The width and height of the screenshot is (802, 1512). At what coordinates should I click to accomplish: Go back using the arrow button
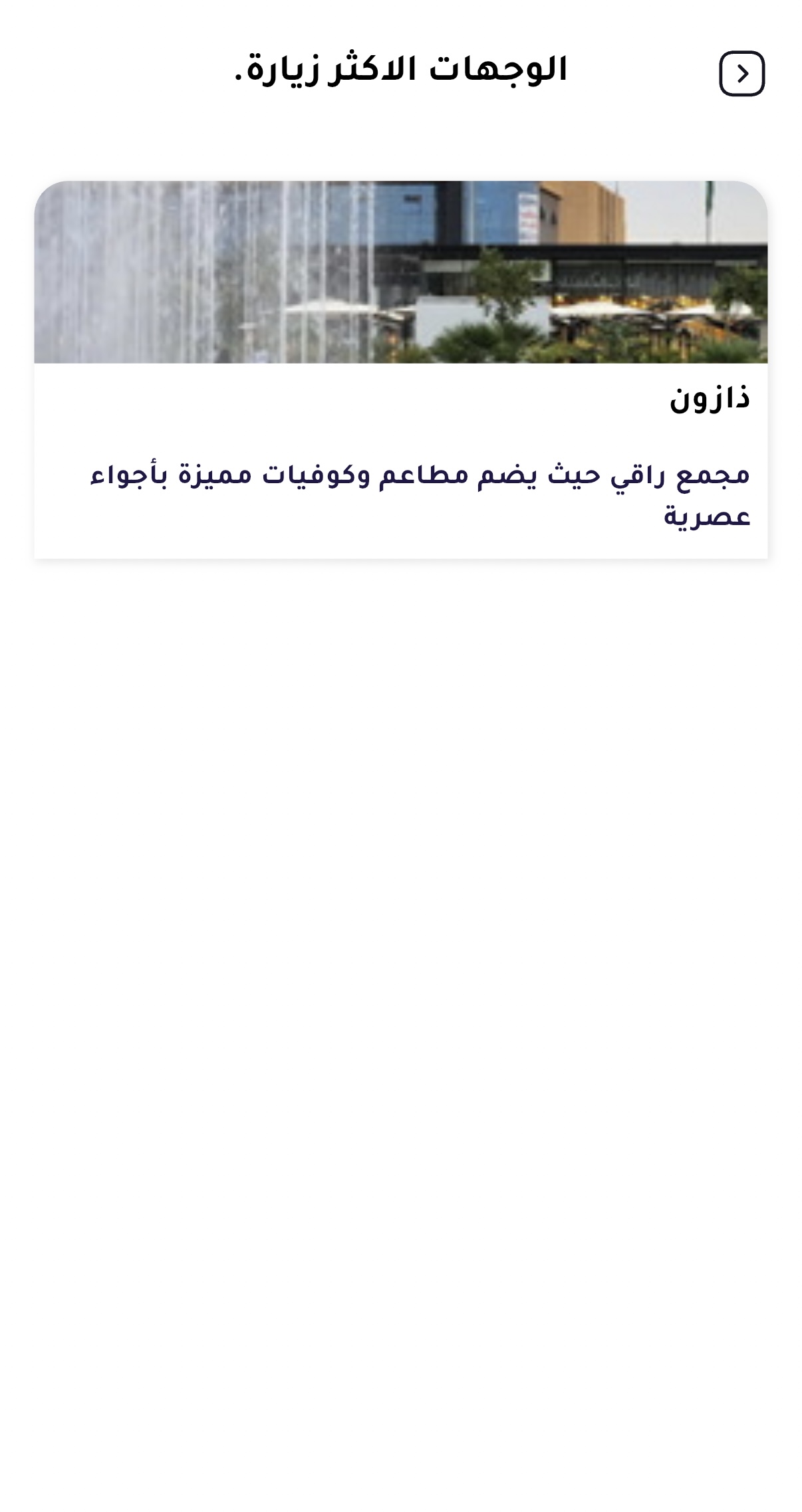pos(741,73)
